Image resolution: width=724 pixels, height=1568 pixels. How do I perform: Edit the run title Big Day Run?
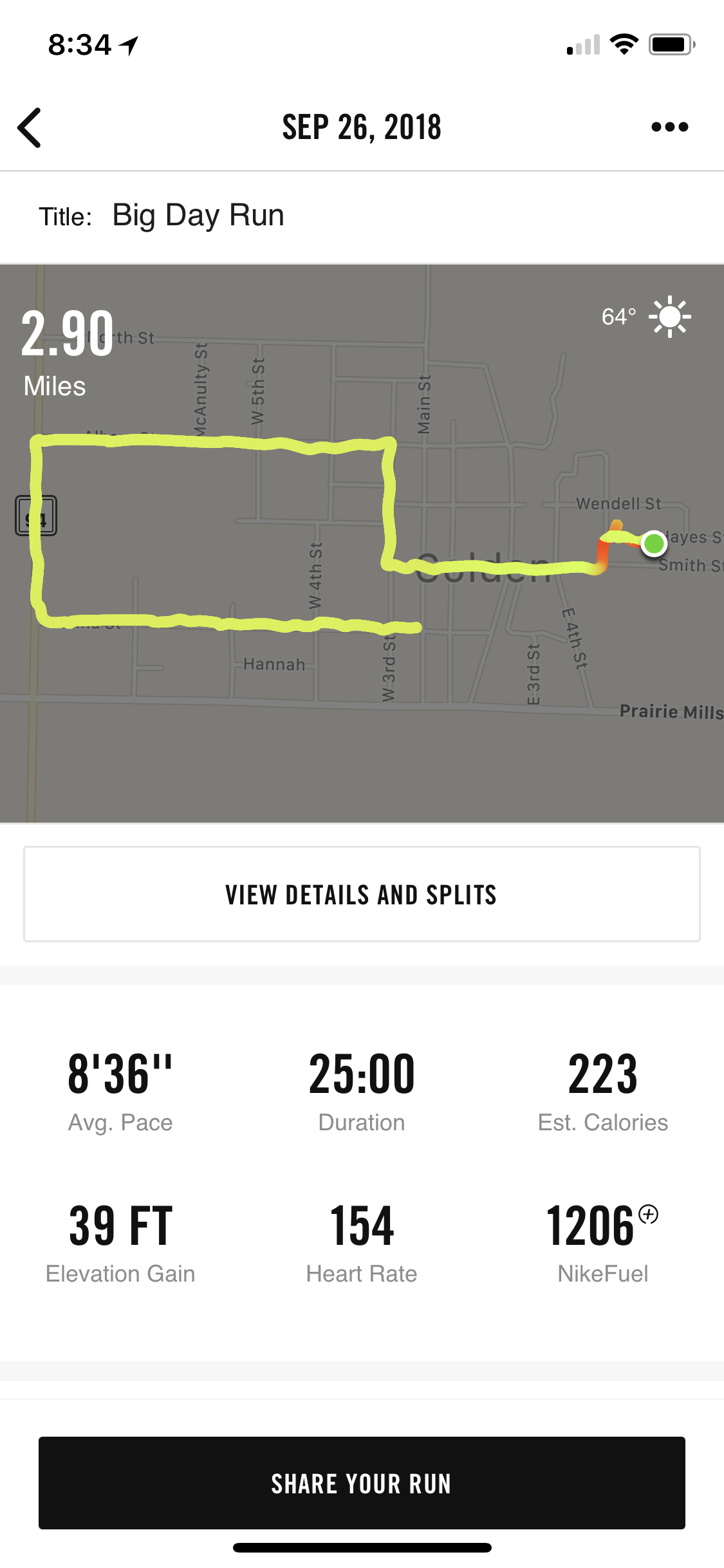click(198, 216)
